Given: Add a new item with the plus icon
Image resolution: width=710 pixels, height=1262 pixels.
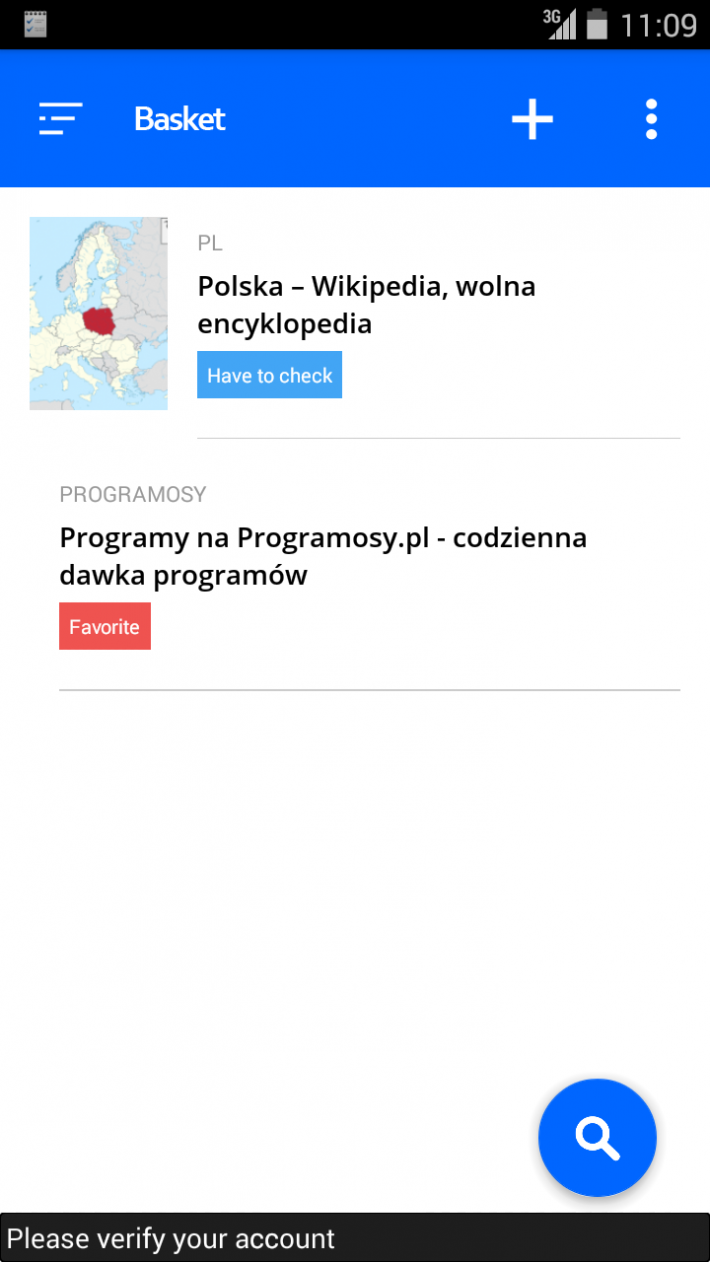Looking at the screenshot, I should (532, 119).
